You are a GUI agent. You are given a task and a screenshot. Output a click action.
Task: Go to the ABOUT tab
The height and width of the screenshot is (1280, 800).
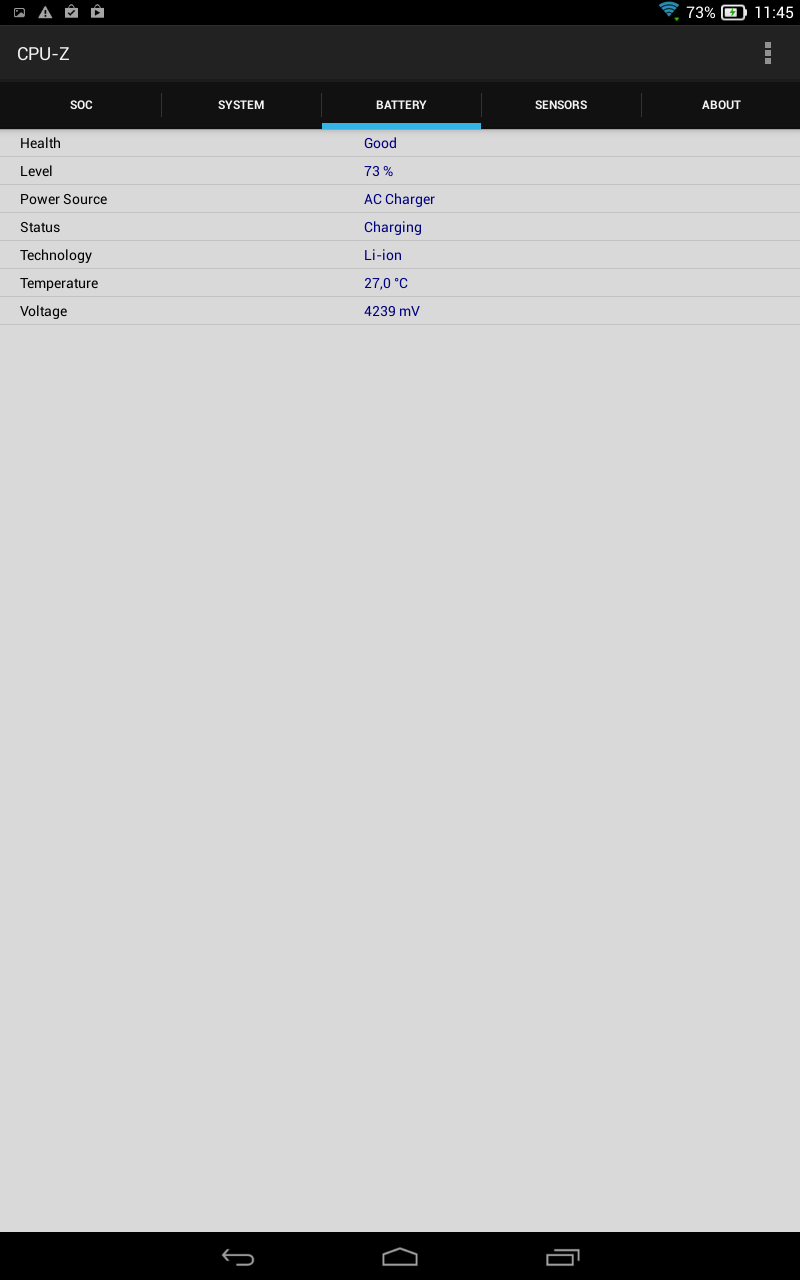click(721, 105)
